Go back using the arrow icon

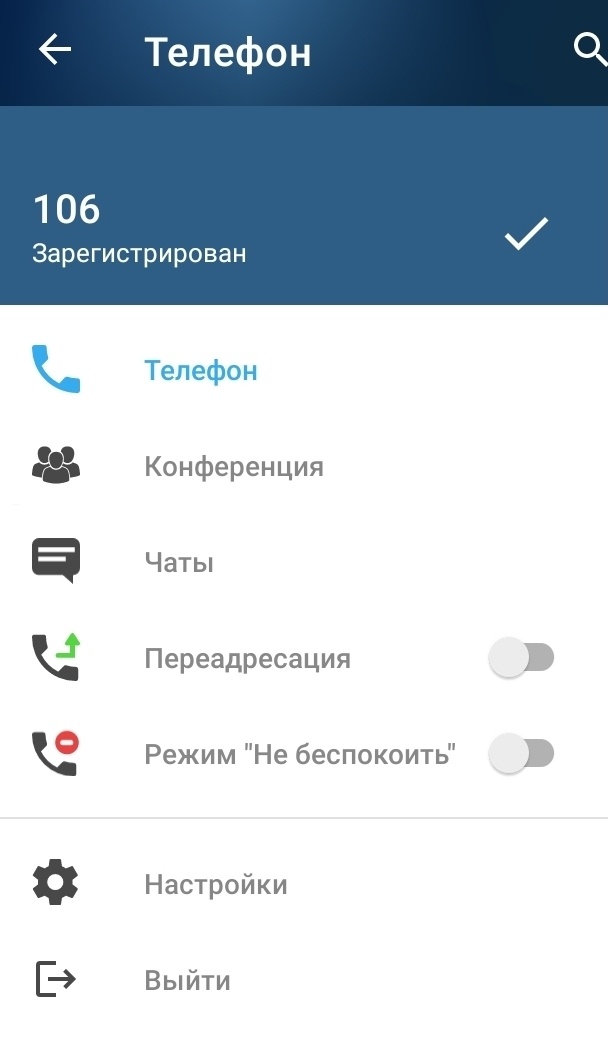point(55,50)
